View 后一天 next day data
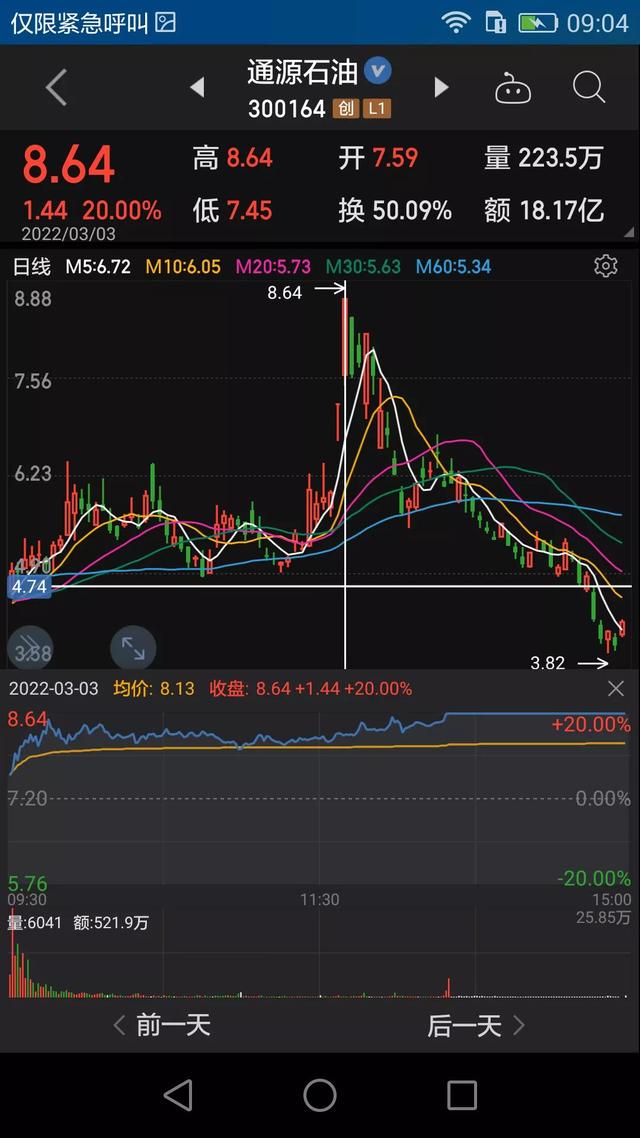Viewport: 640px width, 1138px height. coord(476,1024)
